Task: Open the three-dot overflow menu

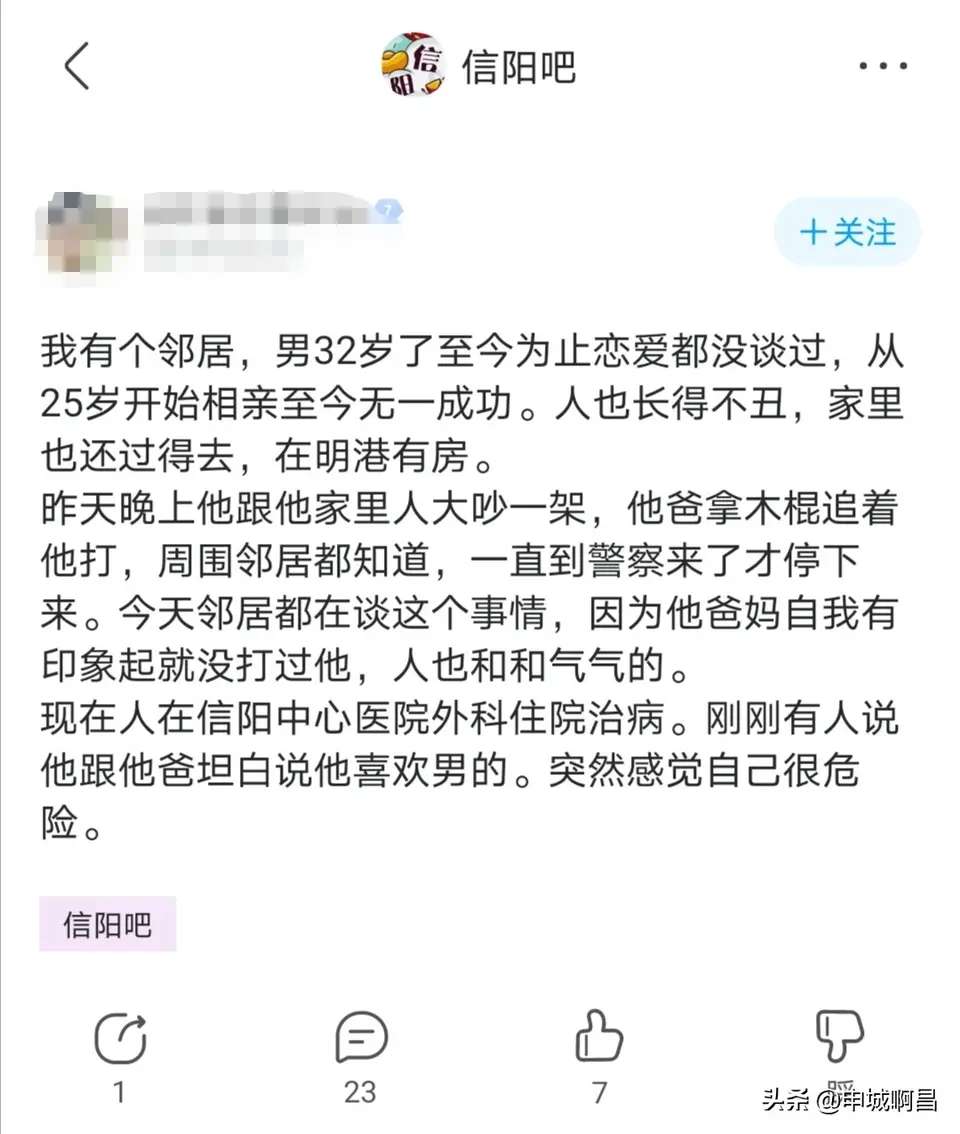Action: (883, 67)
